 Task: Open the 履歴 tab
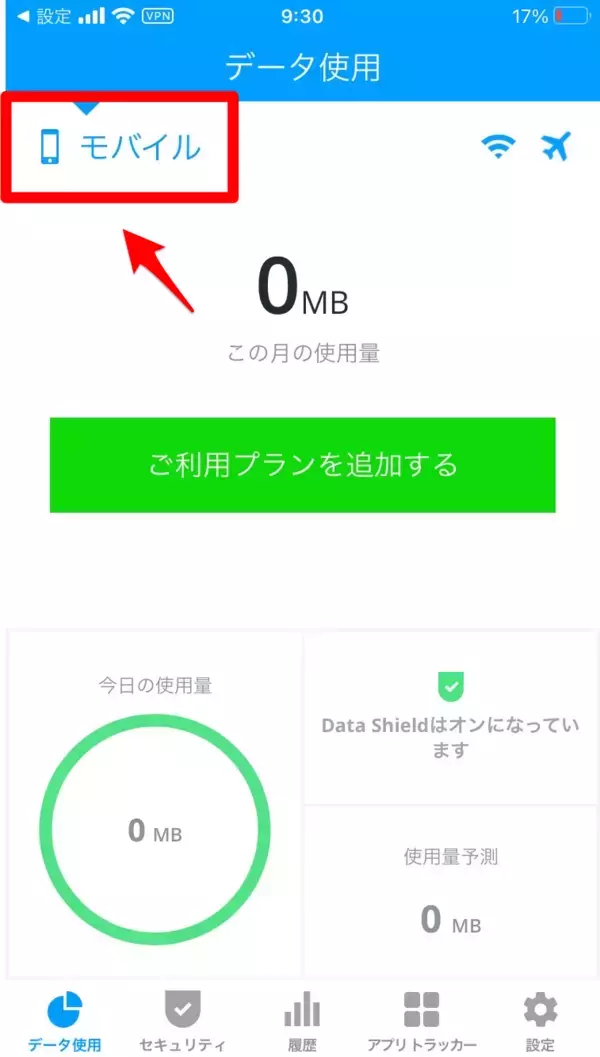pos(302,1022)
